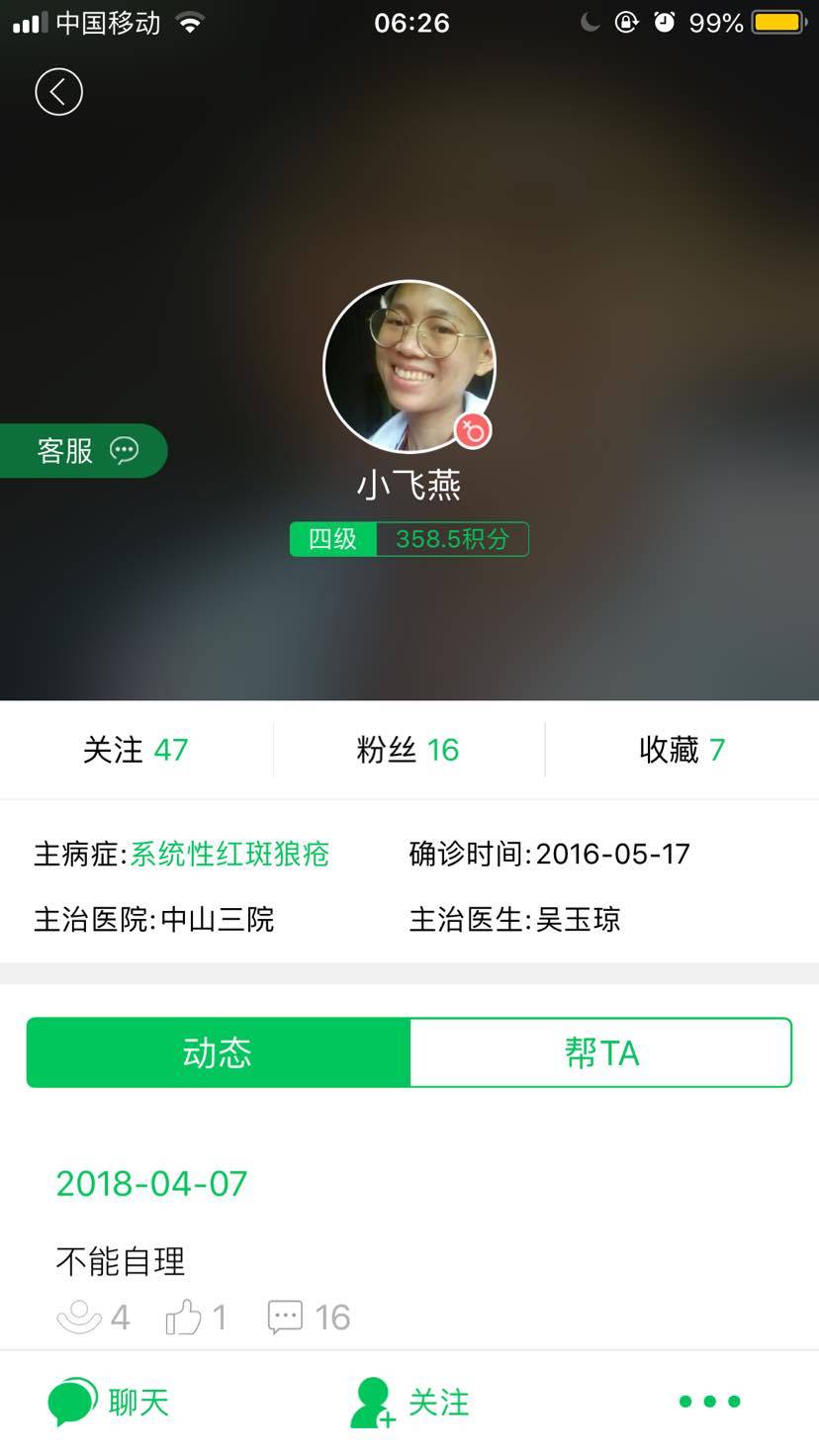Switch to the 帮TA tab
This screenshot has width=819, height=1456.
600,1052
